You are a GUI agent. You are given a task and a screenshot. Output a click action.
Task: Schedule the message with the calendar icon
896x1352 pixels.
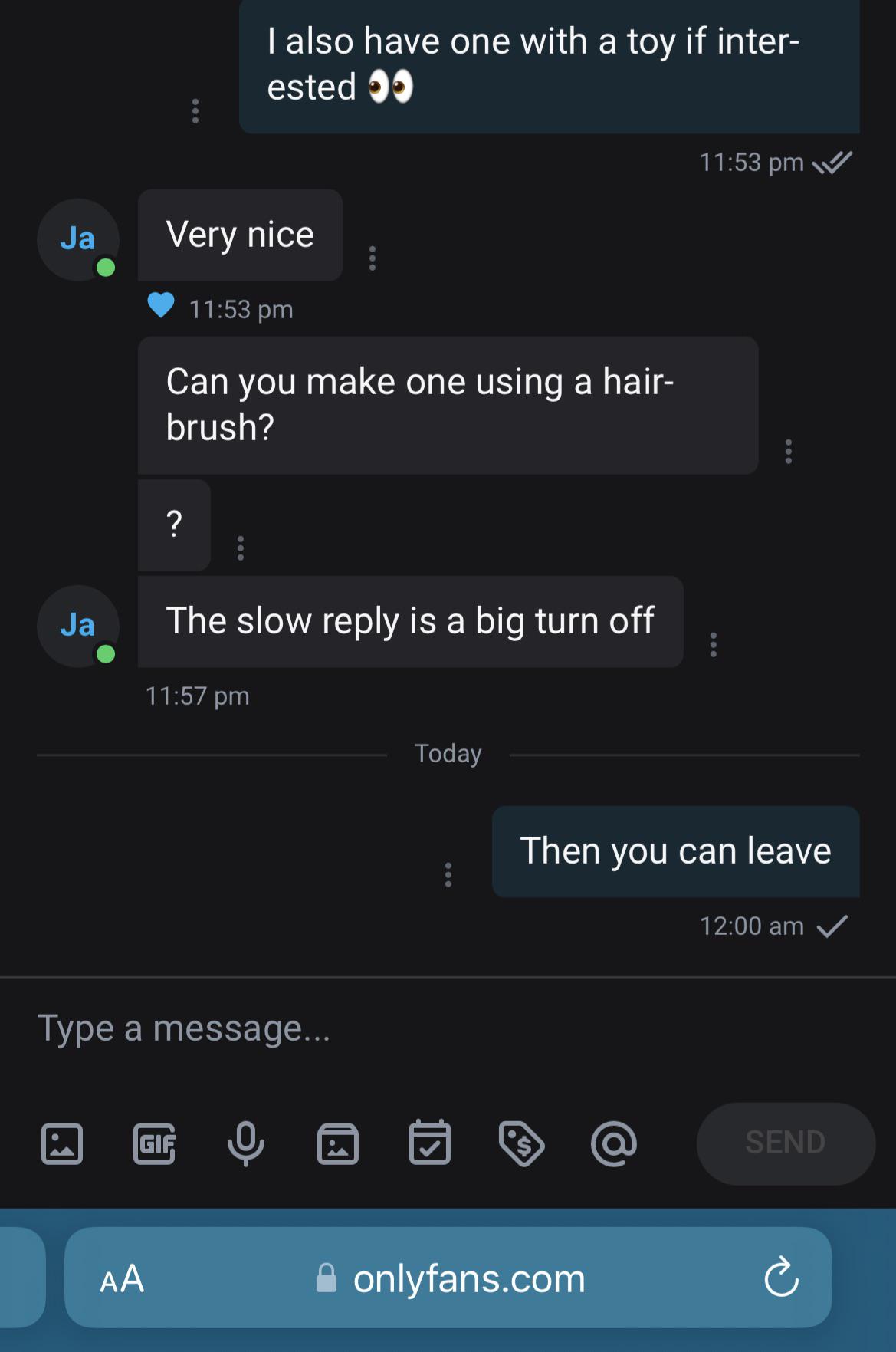tap(430, 1143)
